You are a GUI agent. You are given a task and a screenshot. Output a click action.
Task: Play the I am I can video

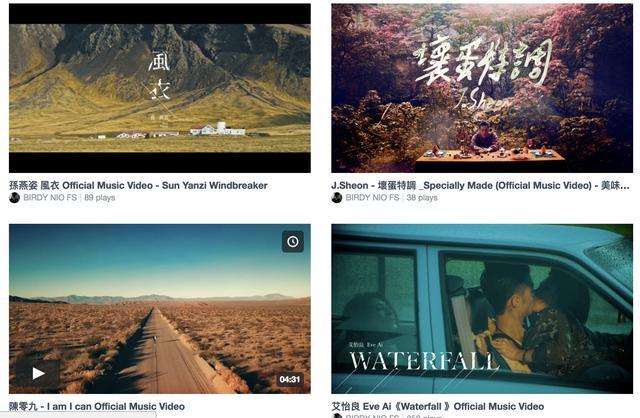pos(38,374)
